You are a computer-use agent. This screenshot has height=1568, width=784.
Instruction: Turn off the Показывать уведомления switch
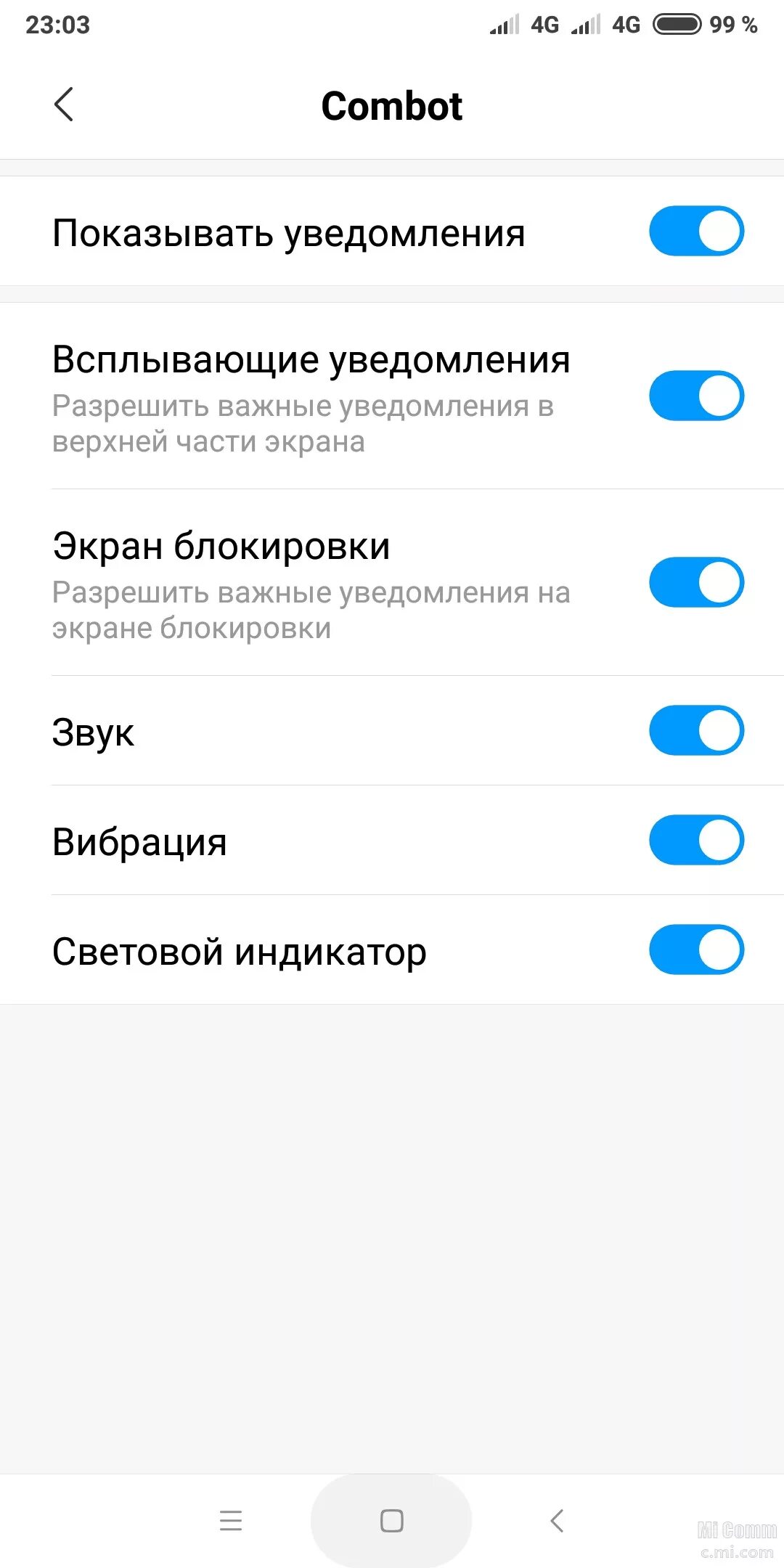tap(696, 232)
